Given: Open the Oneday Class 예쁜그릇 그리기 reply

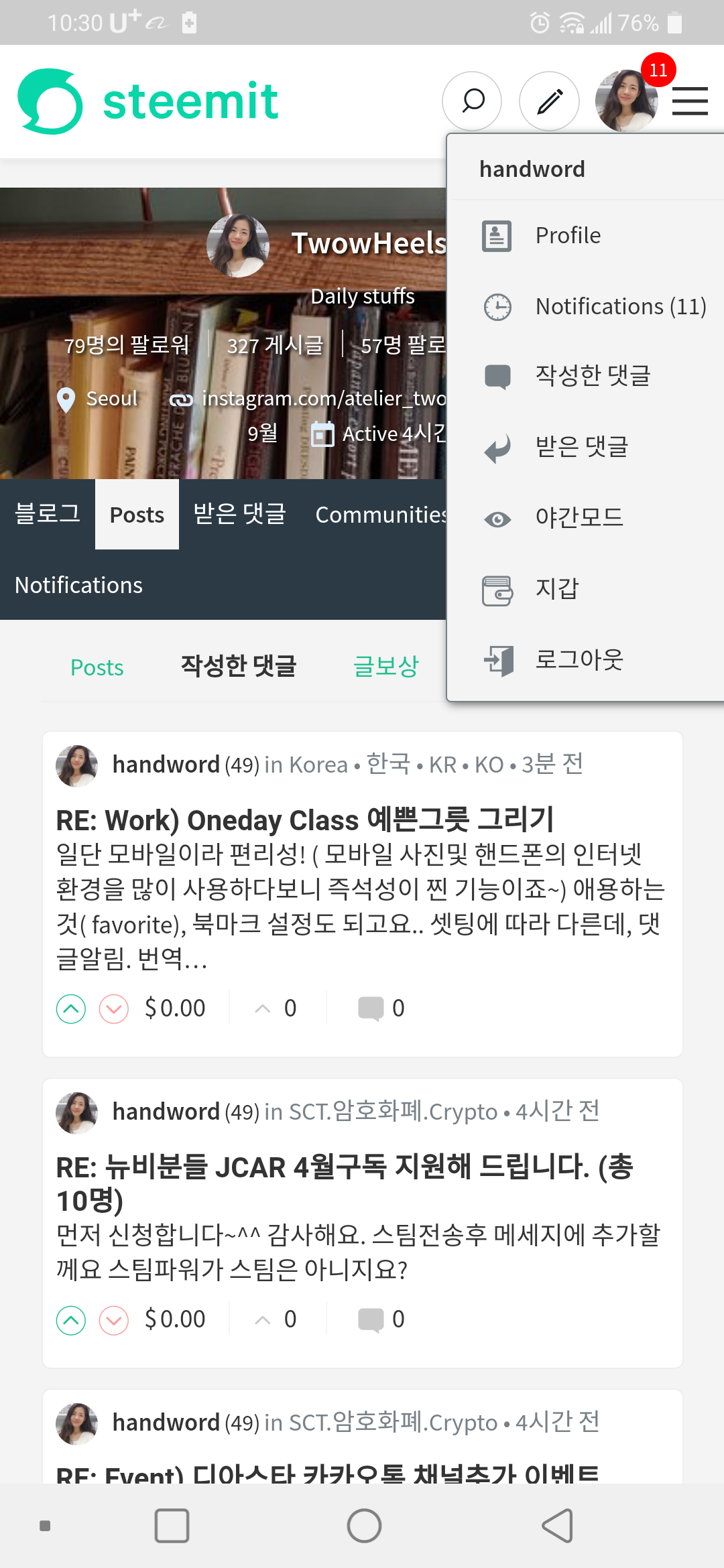Looking at the screenshot, I should point(305,820).
